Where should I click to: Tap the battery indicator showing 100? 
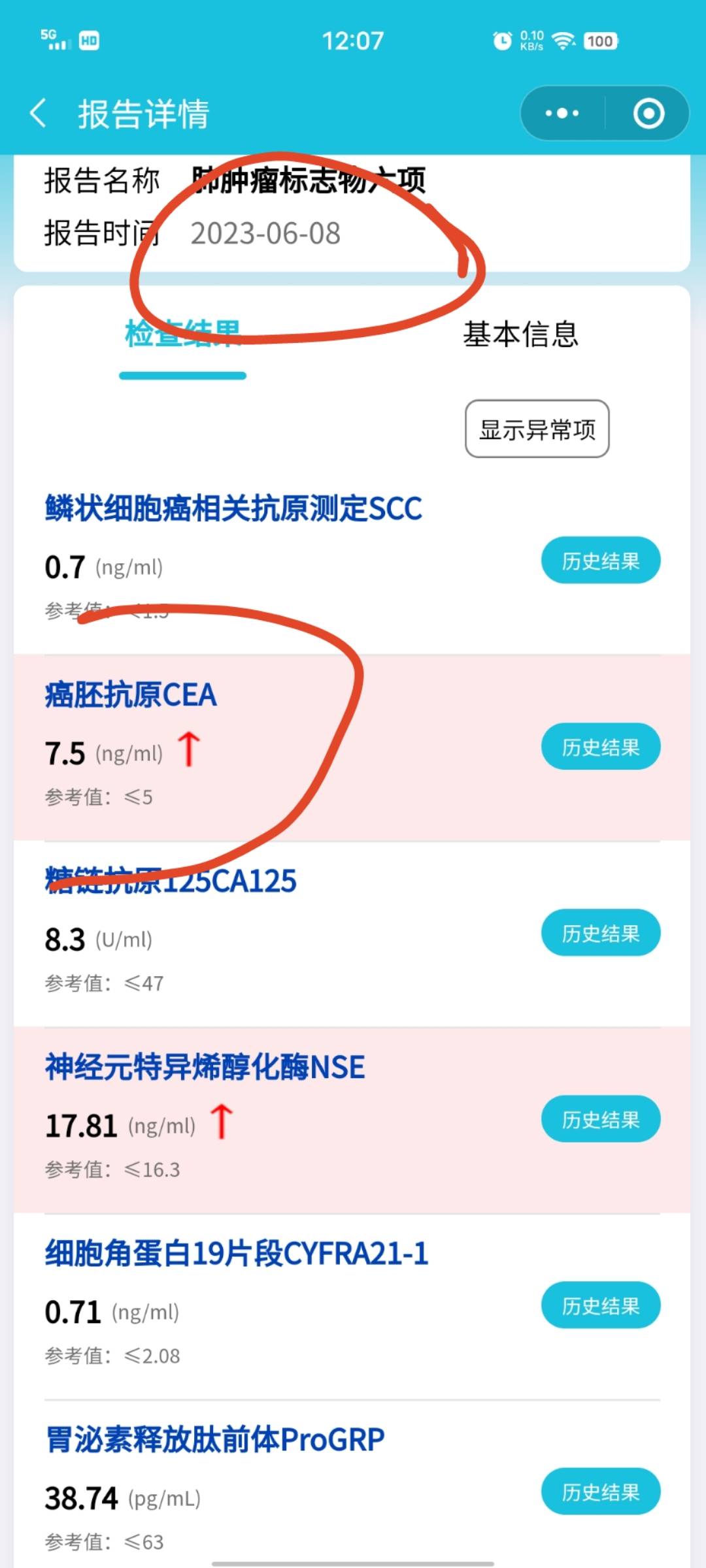600,41
